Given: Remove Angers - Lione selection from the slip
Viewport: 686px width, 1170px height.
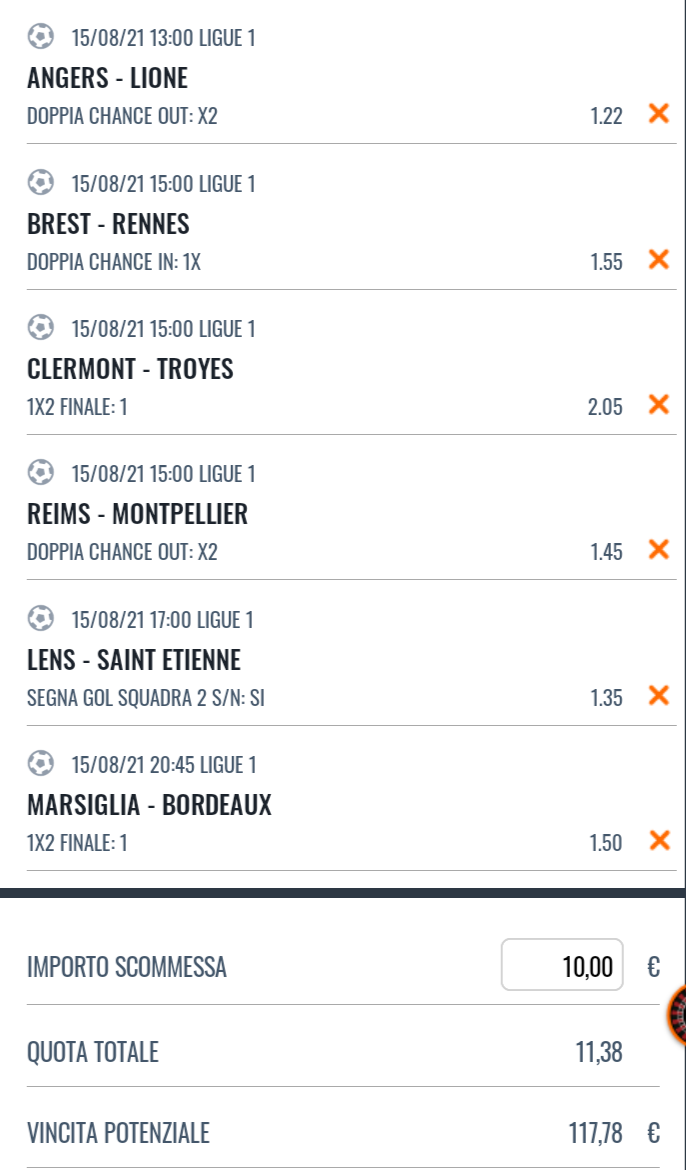Looking at the screenshot, I should 658,113.
